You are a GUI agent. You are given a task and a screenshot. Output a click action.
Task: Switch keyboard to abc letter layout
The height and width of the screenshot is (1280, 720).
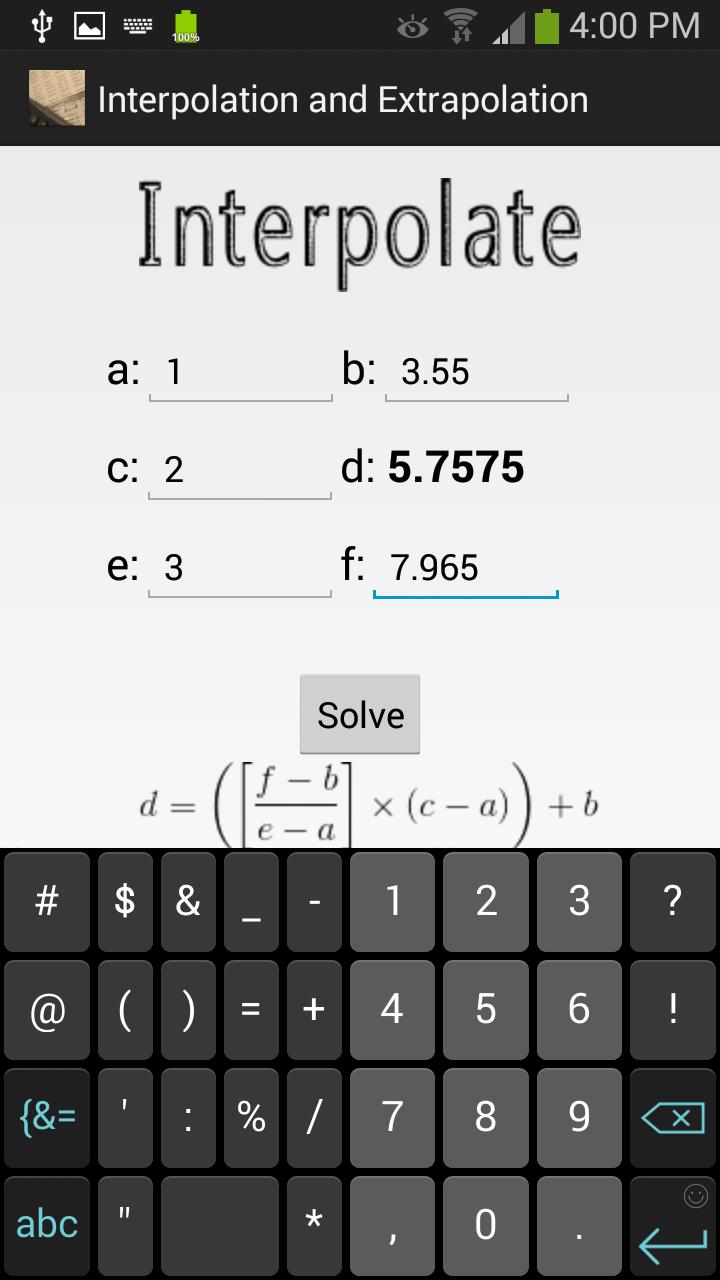[x=46, y=1225]
